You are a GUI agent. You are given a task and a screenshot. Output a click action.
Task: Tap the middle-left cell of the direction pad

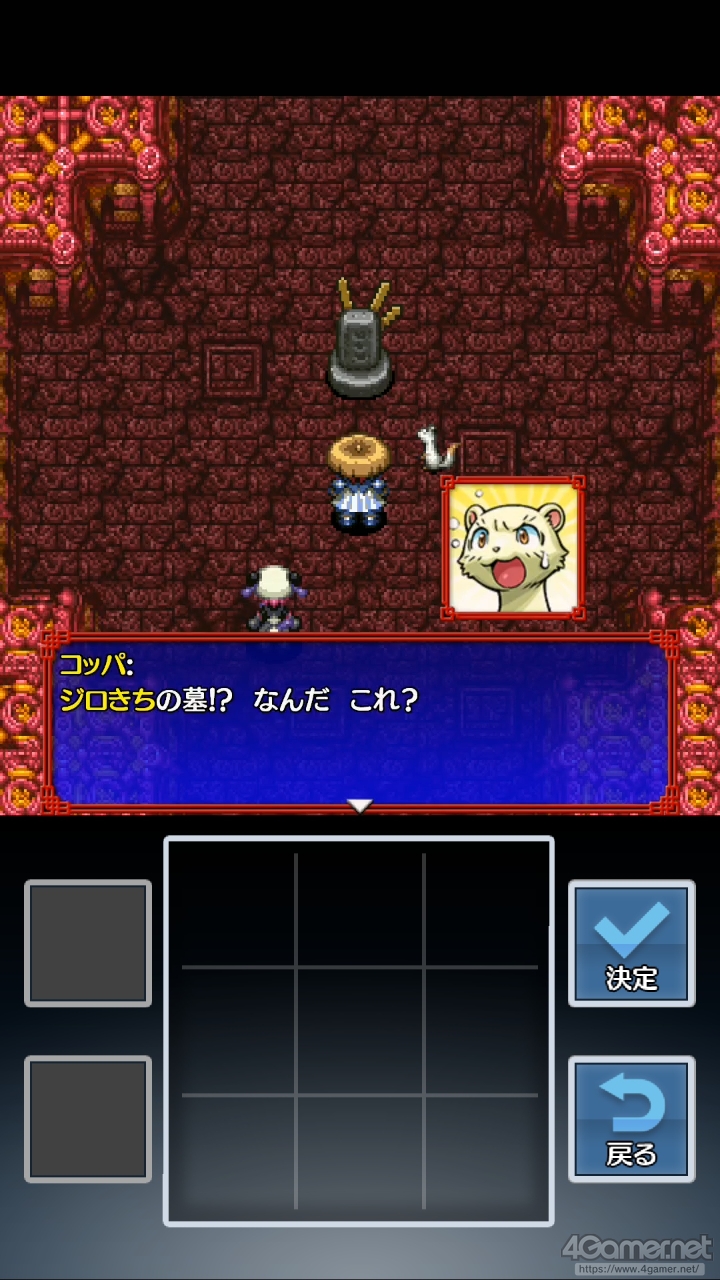[x=239, y=1031]
